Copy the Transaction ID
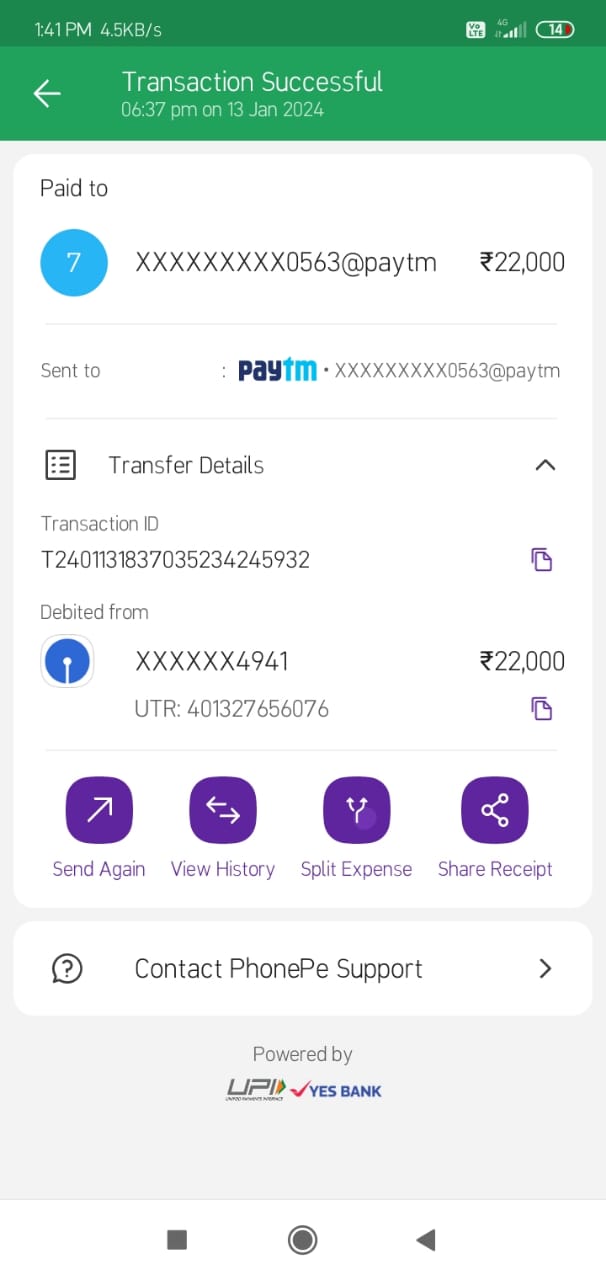The height and width of the screenshot is (1280, 606). click(541, 560)
